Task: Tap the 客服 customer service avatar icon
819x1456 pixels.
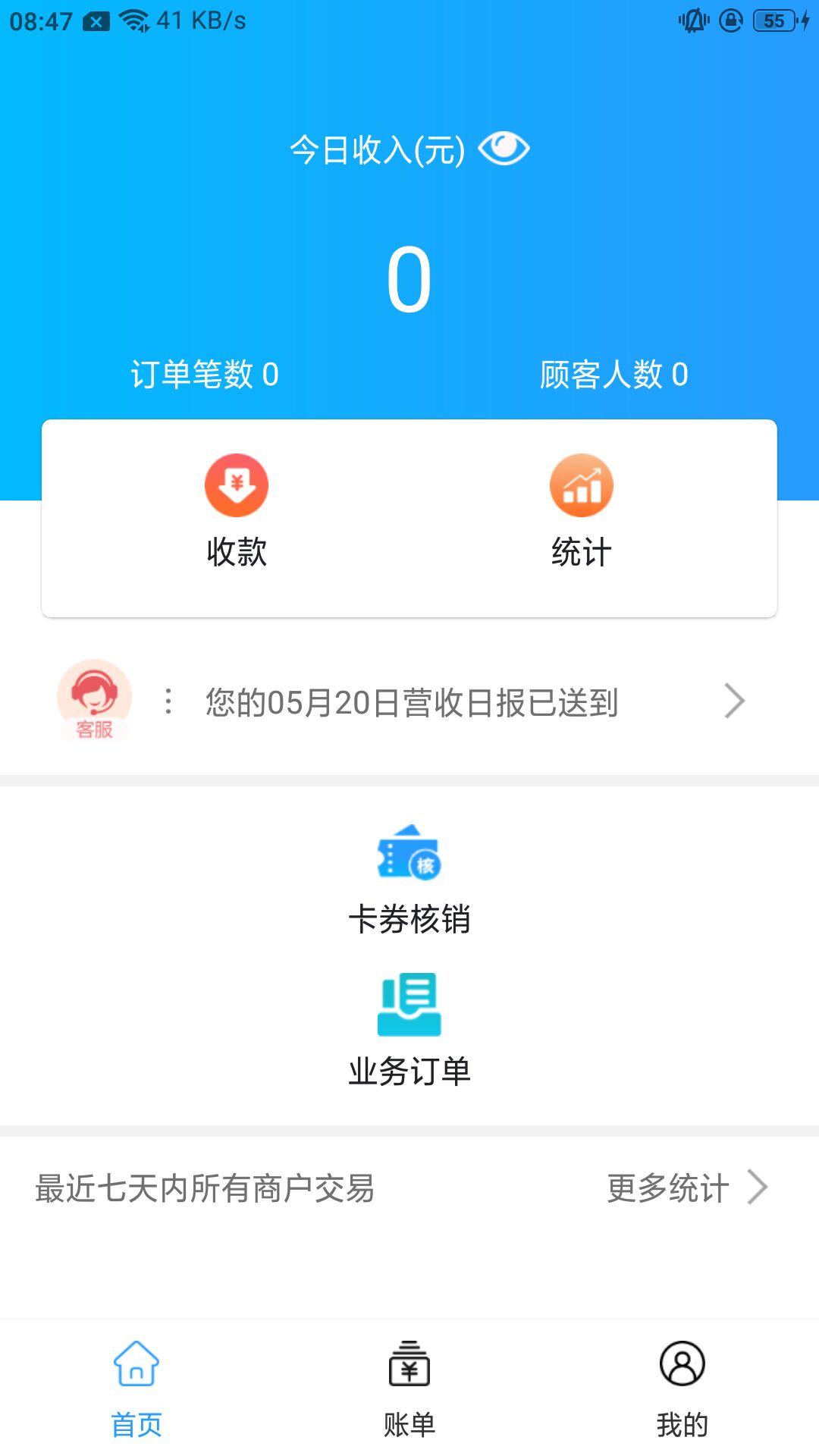Action: 94,699
